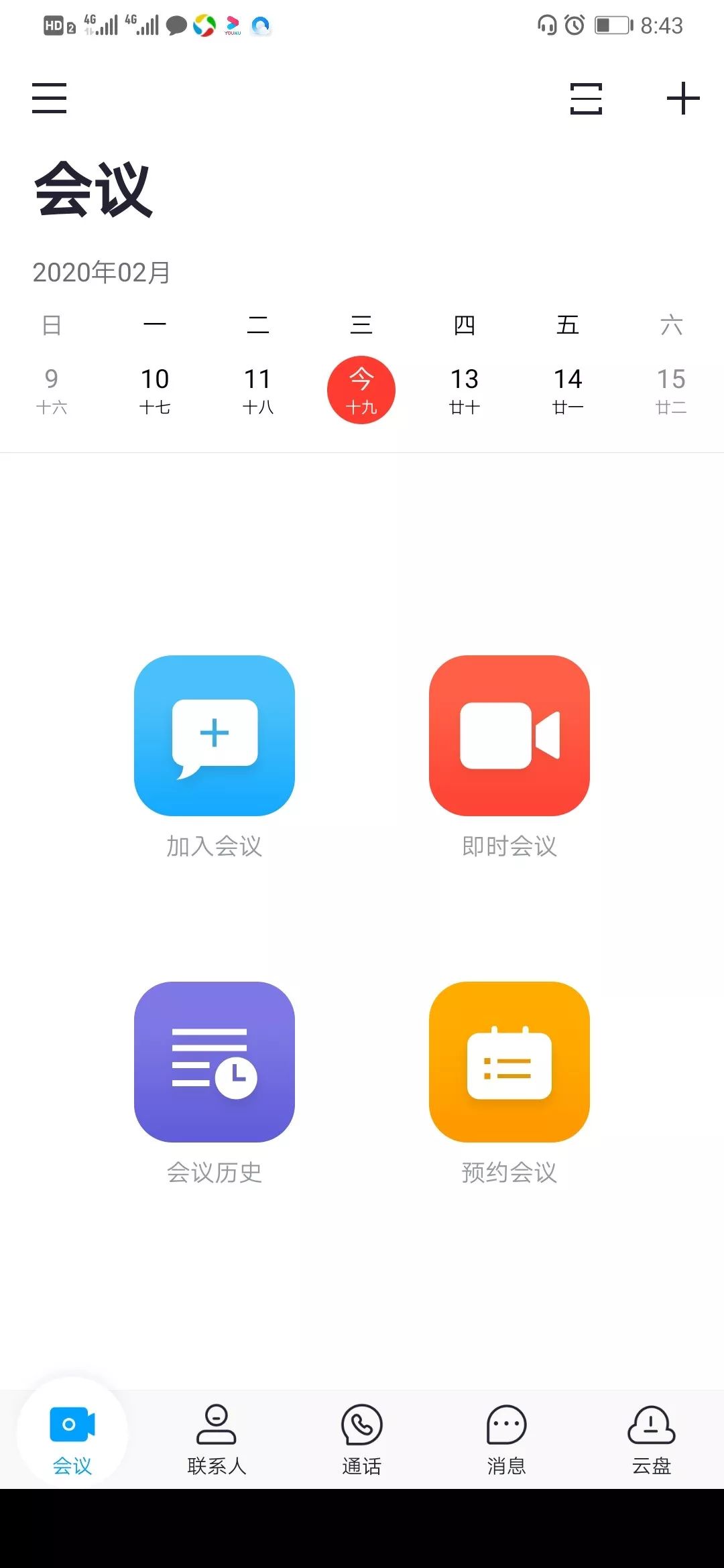Open 加入会议 to join a meeting

point(215,736)
